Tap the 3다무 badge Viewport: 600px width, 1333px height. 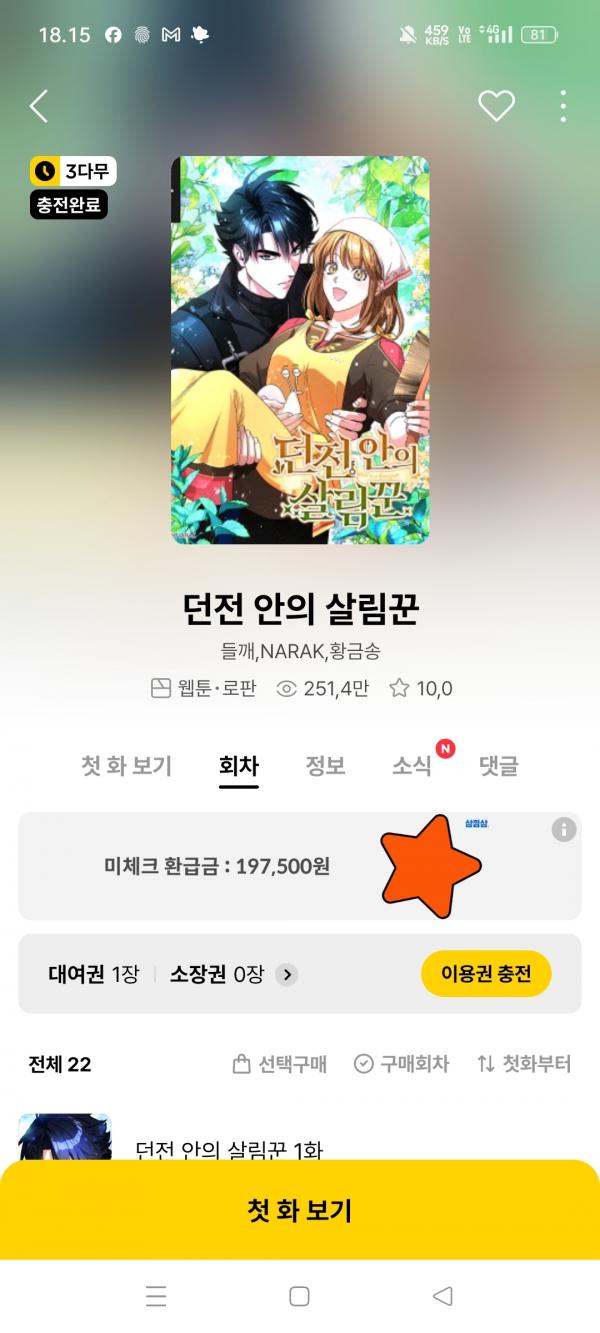click(73, 171)
